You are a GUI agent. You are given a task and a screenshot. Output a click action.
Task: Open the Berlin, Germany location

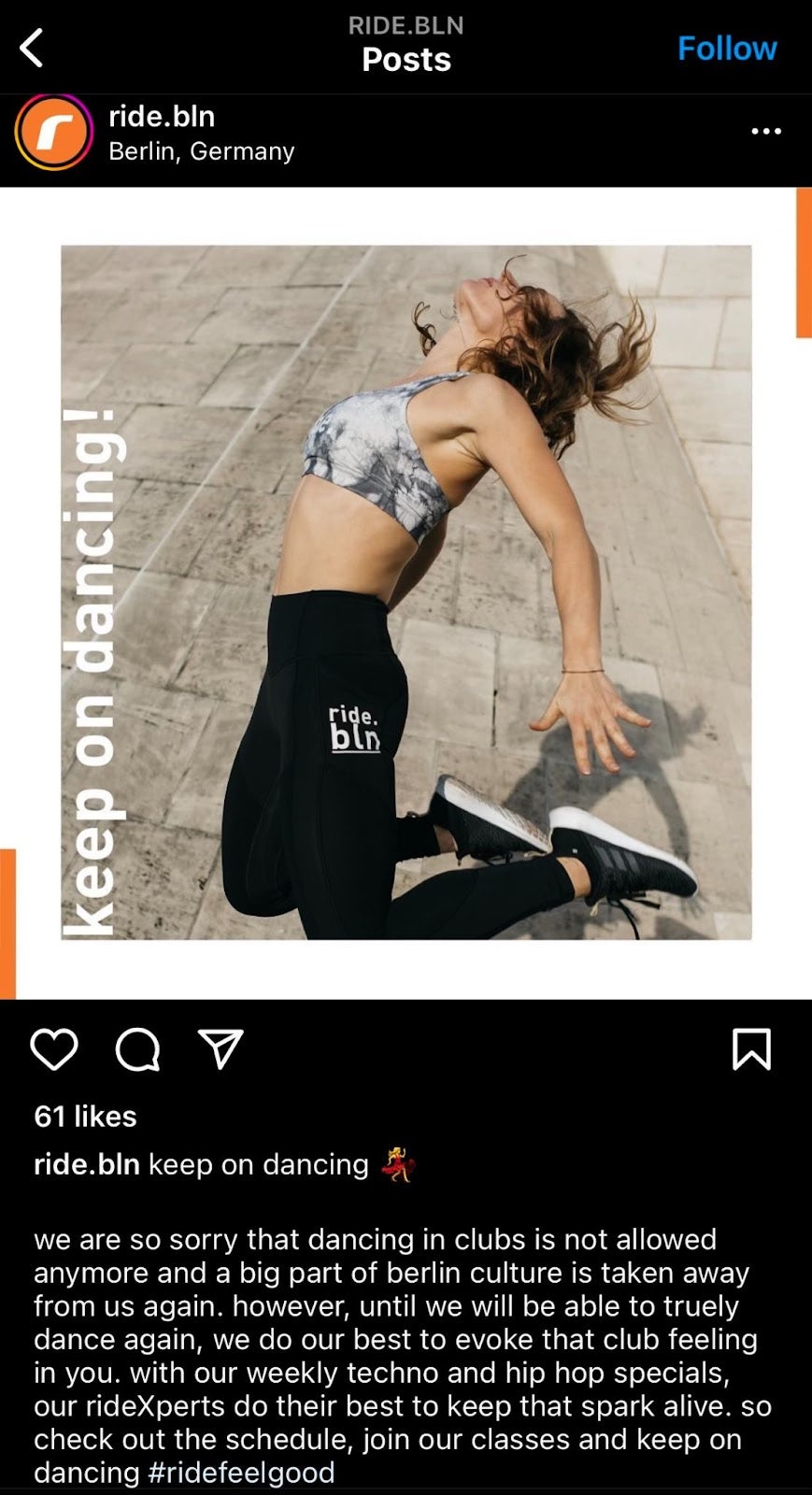click(201, 151)
